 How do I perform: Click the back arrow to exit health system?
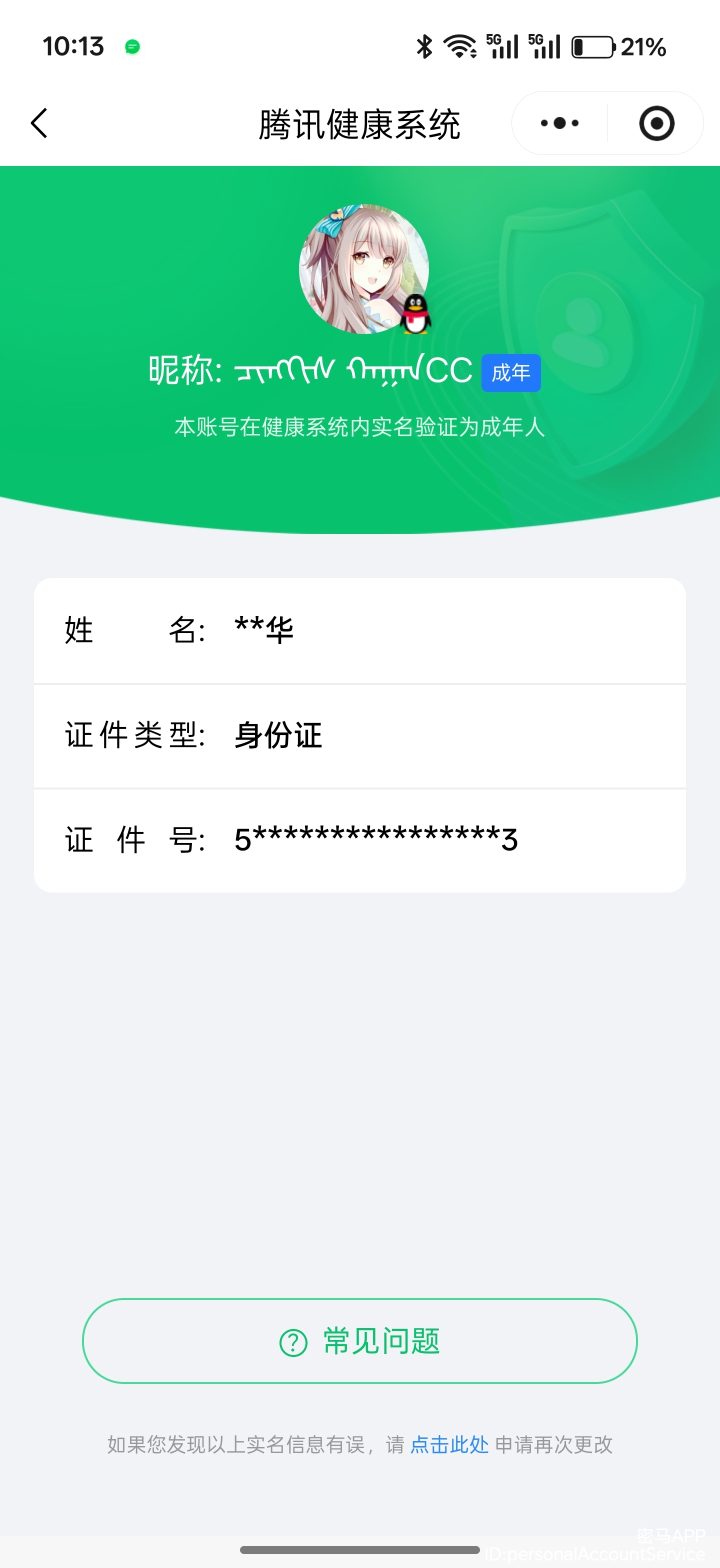click(38, 123)
